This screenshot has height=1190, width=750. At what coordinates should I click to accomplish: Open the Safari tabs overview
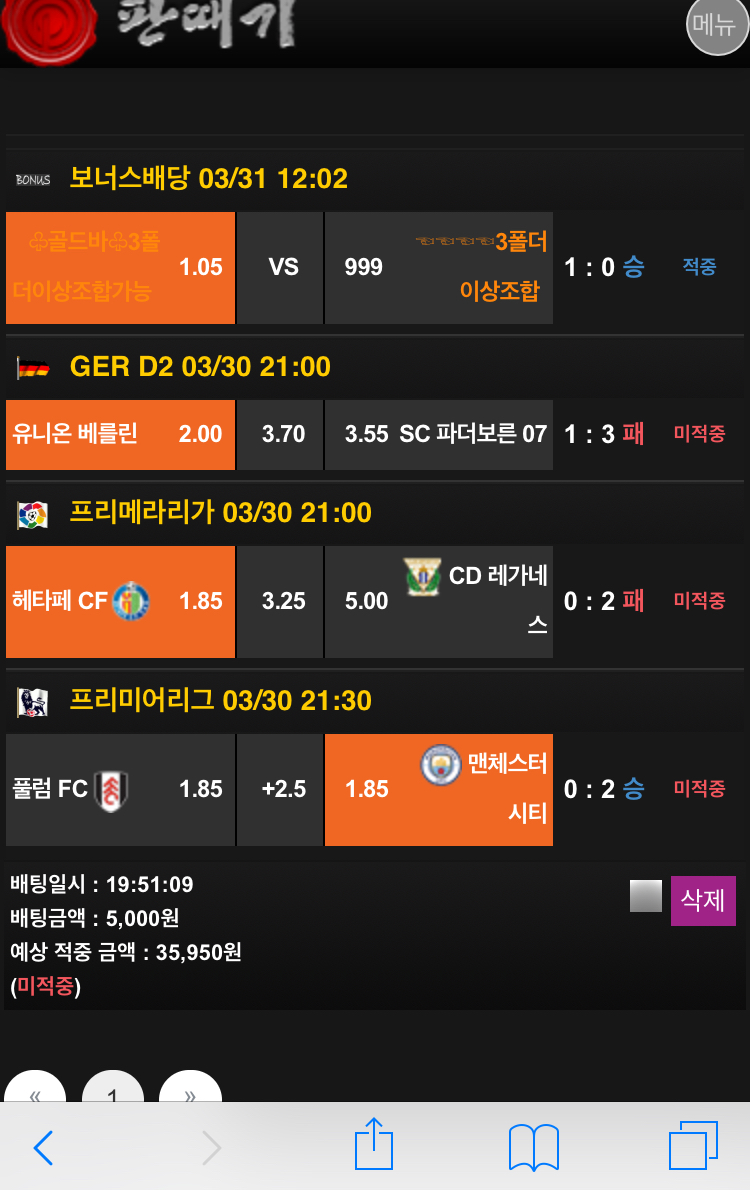pos(693,1146)
